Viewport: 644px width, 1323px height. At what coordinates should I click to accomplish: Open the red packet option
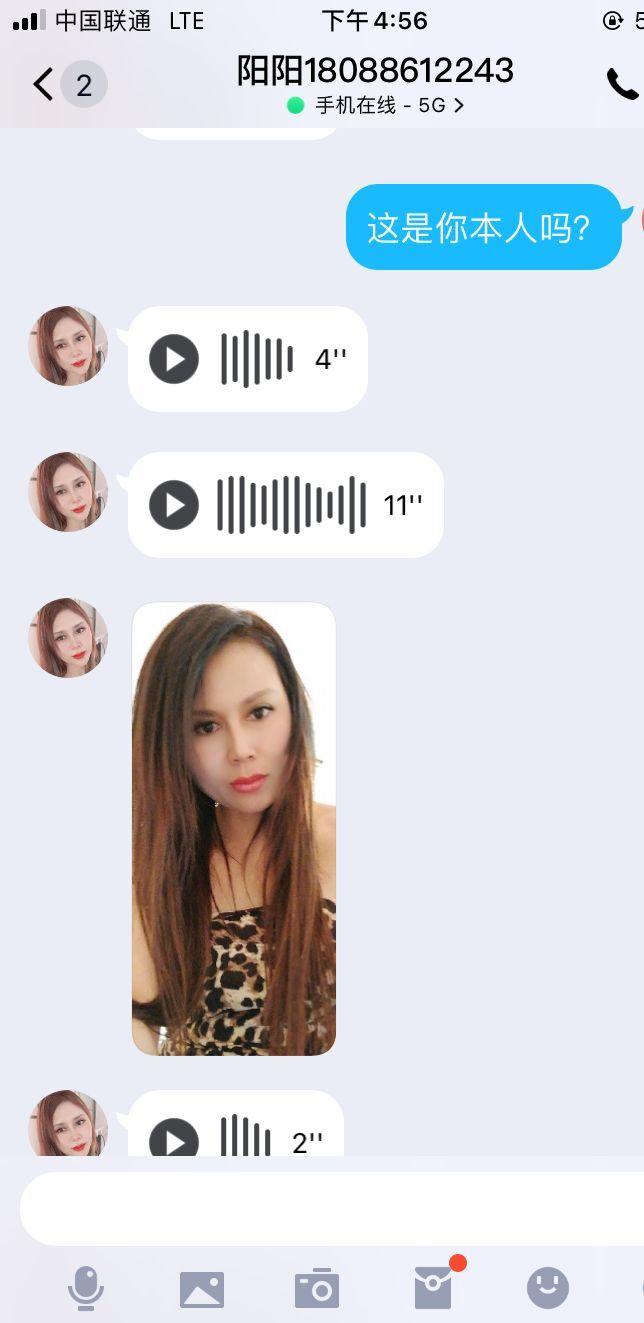(x=433, y=1288)
